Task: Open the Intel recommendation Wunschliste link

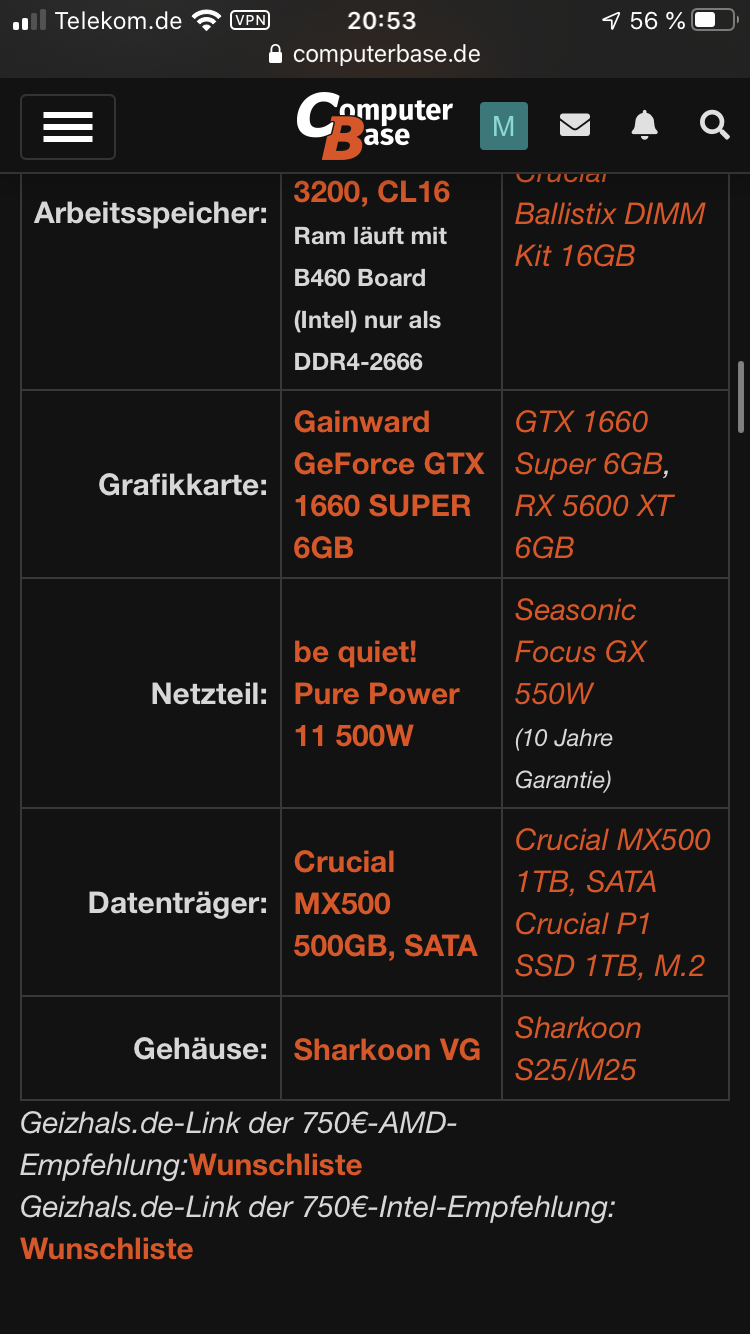Action: (106, 1249)
